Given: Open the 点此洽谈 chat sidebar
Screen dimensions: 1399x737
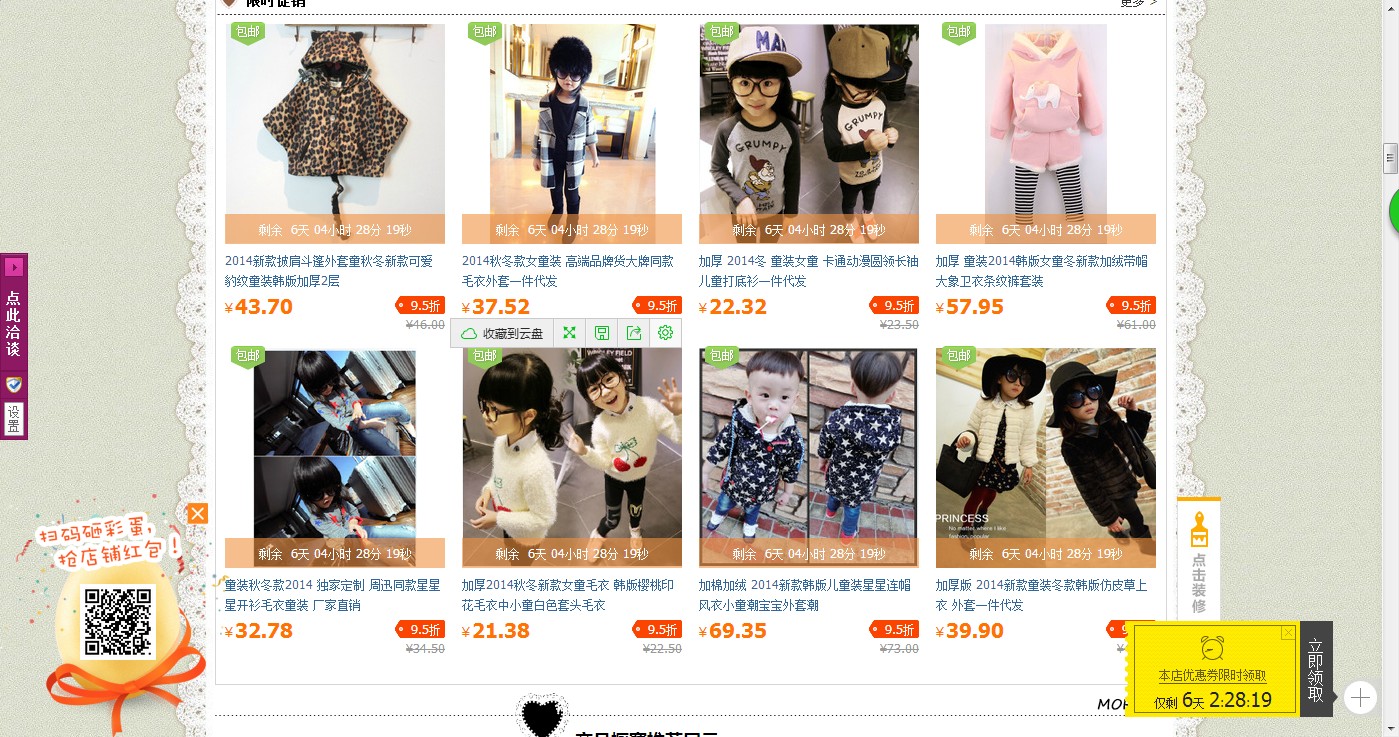Looking at the screenshot, I should click(x=13, y=322).
